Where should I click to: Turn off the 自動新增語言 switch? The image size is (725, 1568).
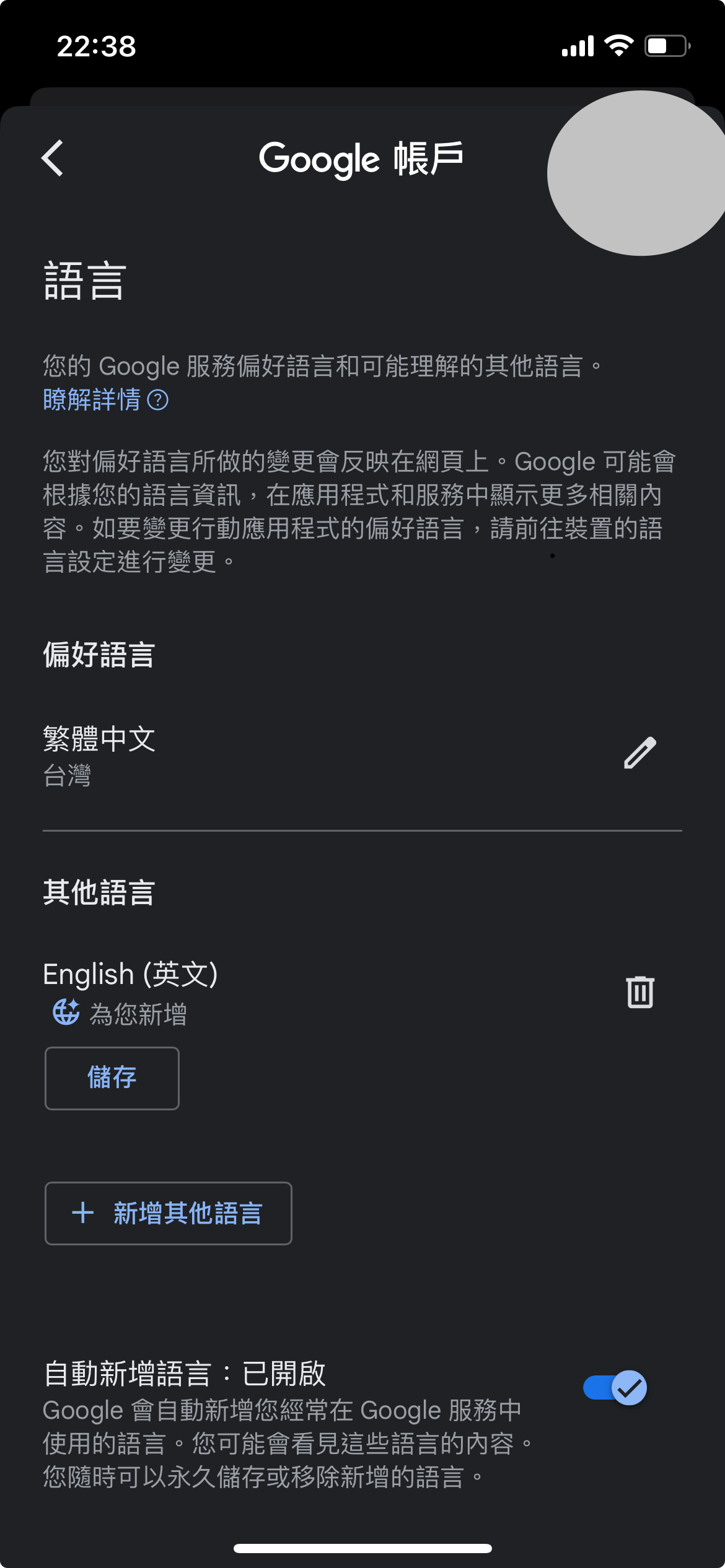click(615, 1388)
